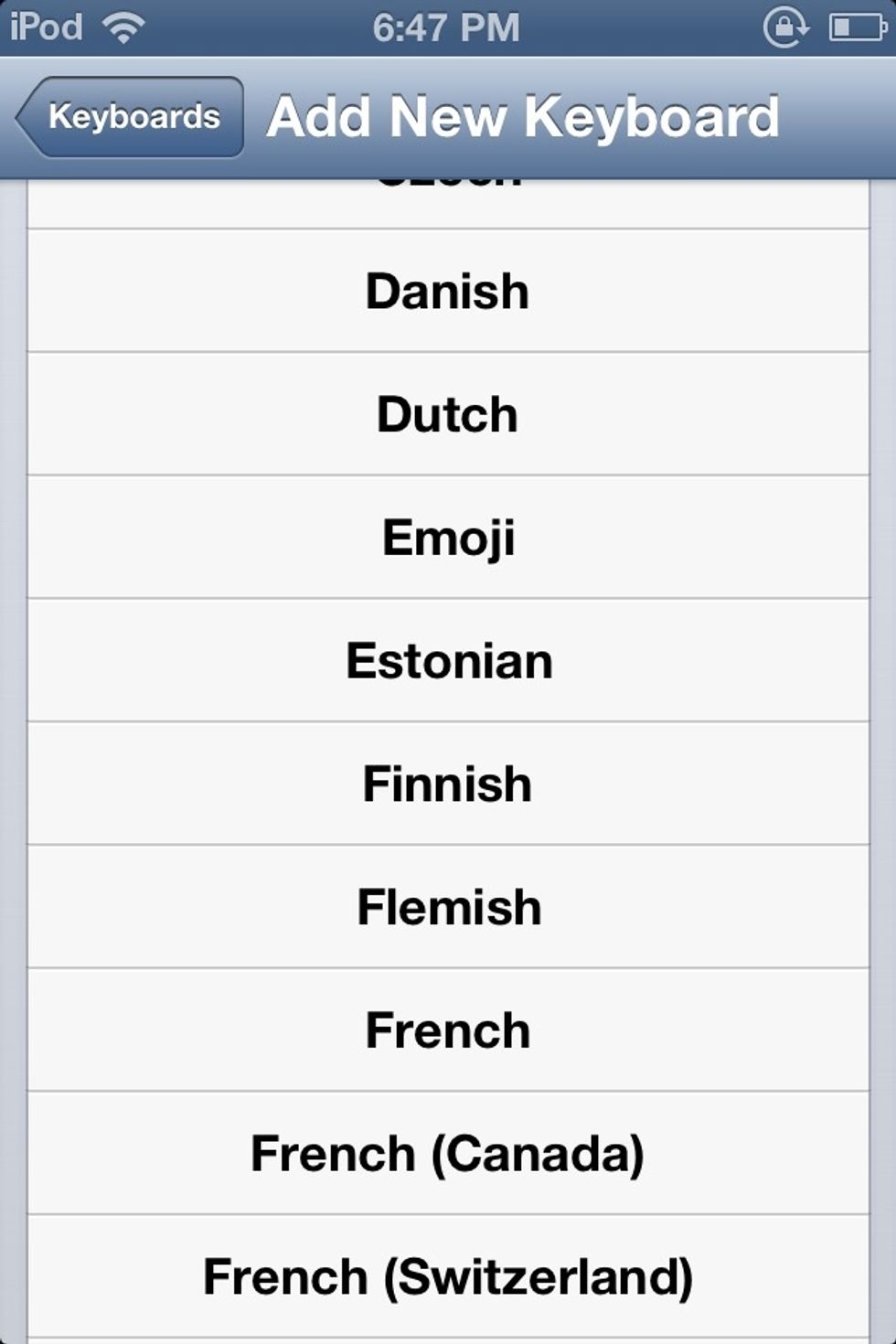
Task: Add the Emoji keyboard
Action: (x=448, y=538)
